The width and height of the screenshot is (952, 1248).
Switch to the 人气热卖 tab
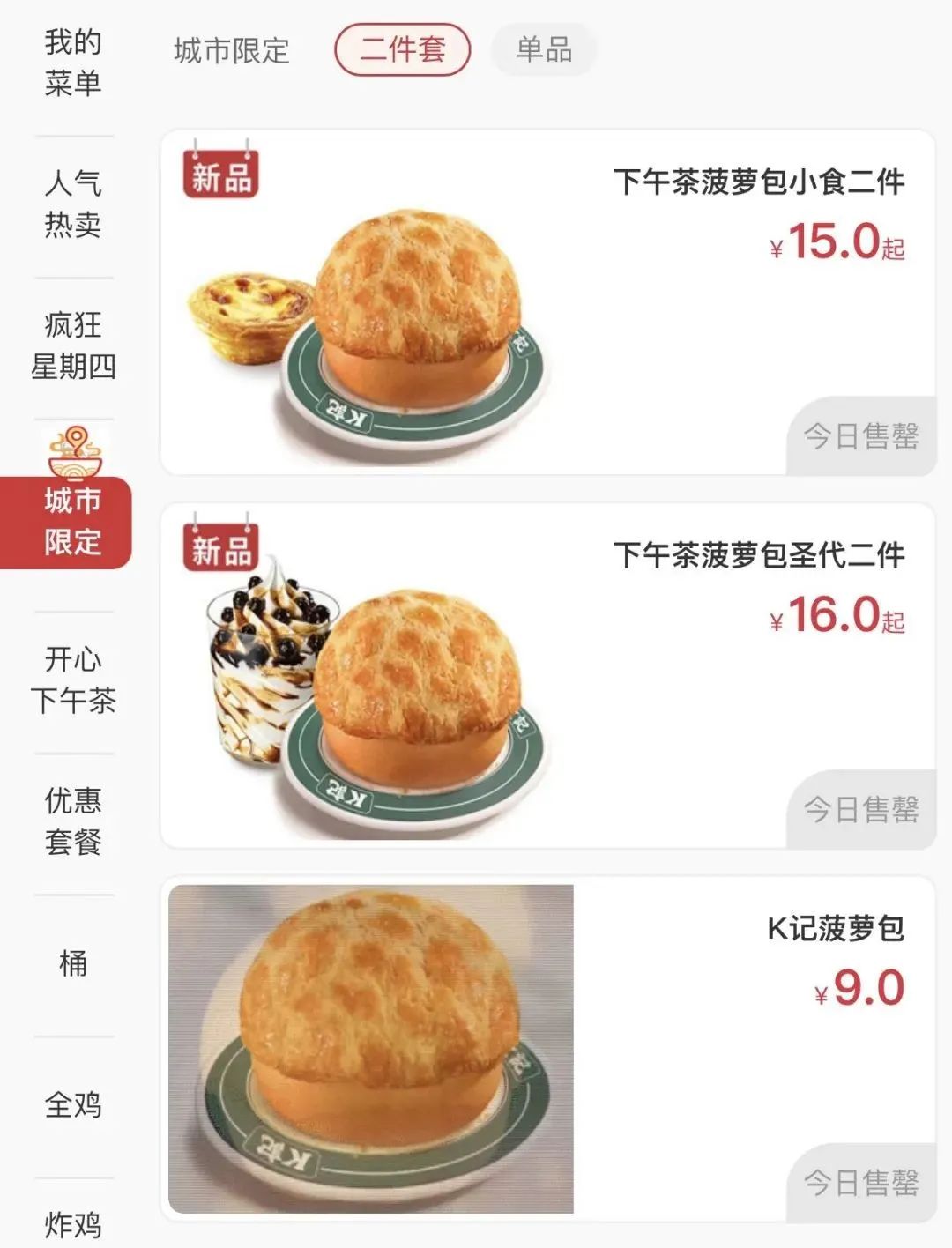[x=75, y=203]
